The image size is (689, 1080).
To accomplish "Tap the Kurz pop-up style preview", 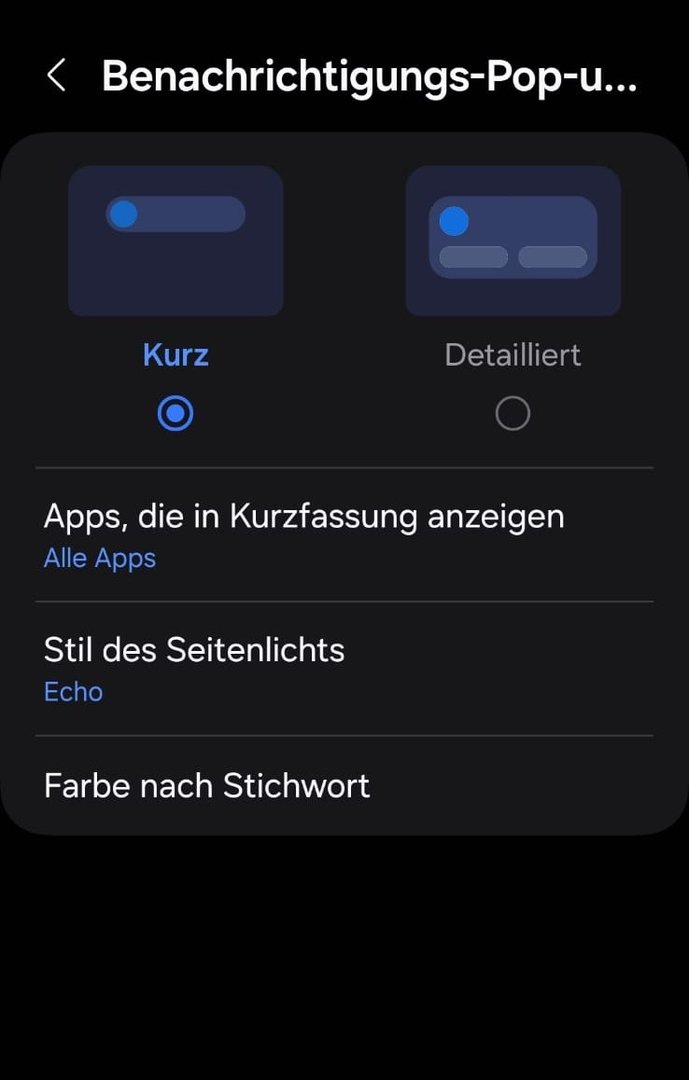I will (175, 241).
